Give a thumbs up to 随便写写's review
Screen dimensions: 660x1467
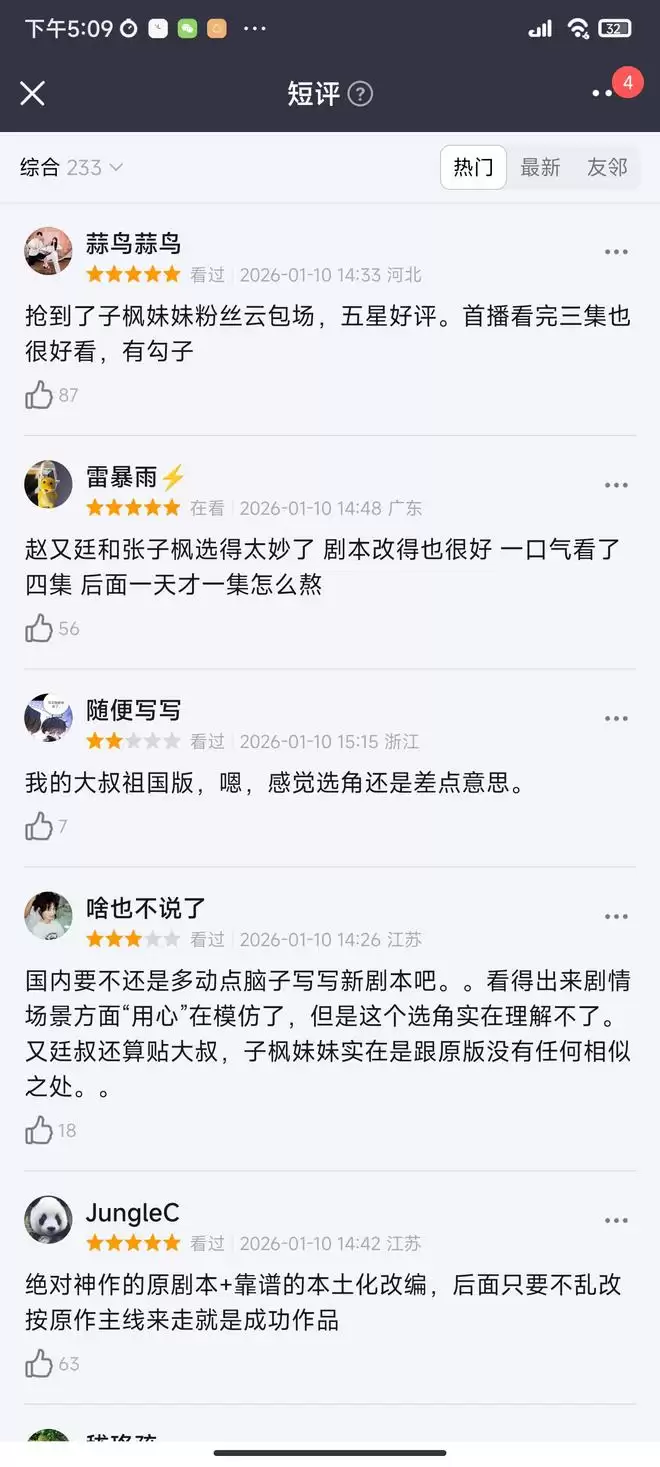pos(40,826)
